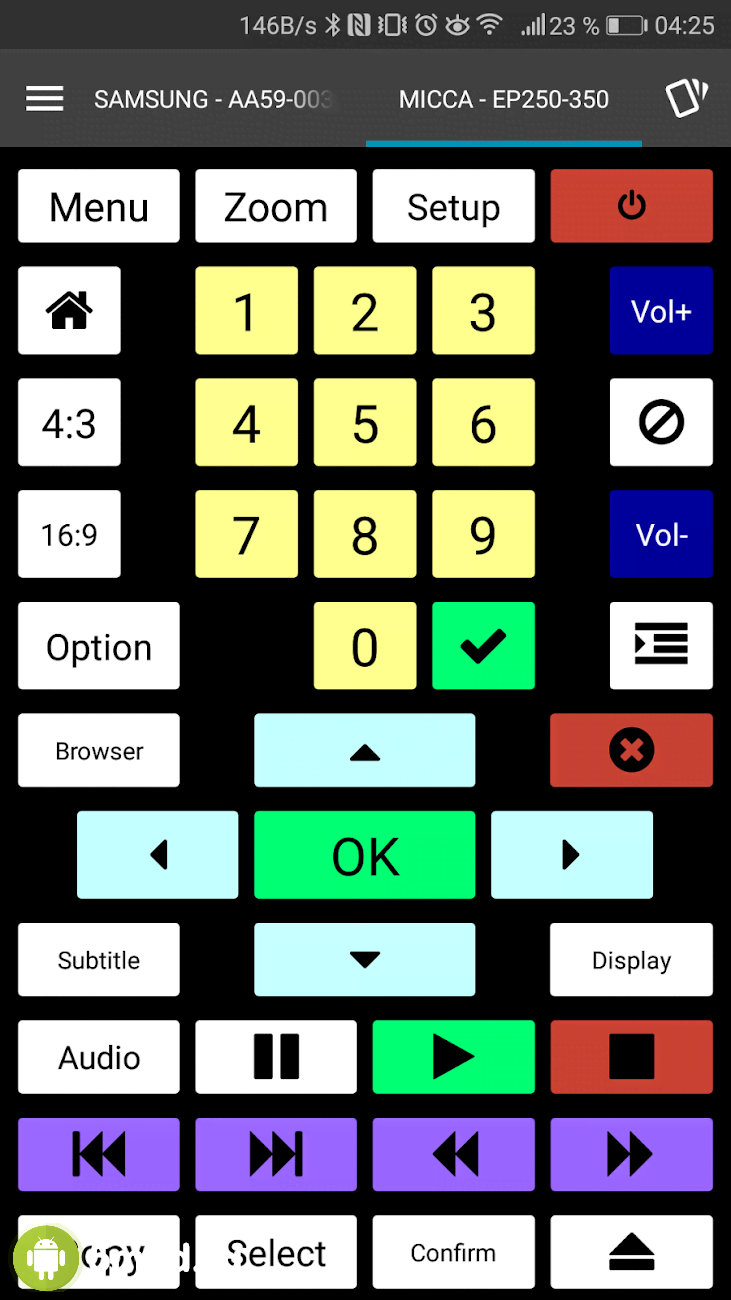
Task: Start playback with the play button
Action: coord(453,1057)
